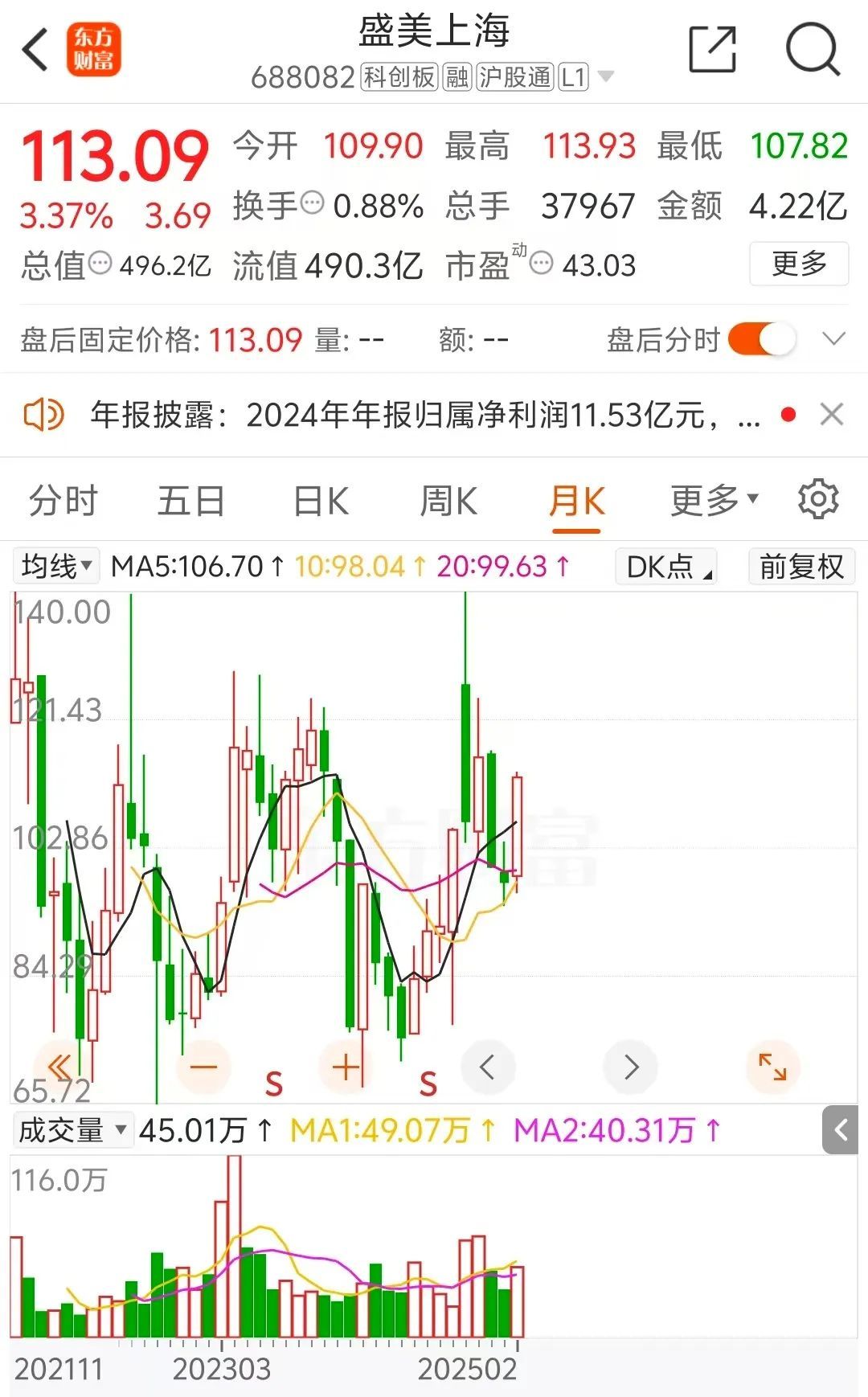Tap 更多 to show more quote data
868x1397 pixels.
pyautogui.click(x=799, y=264)
